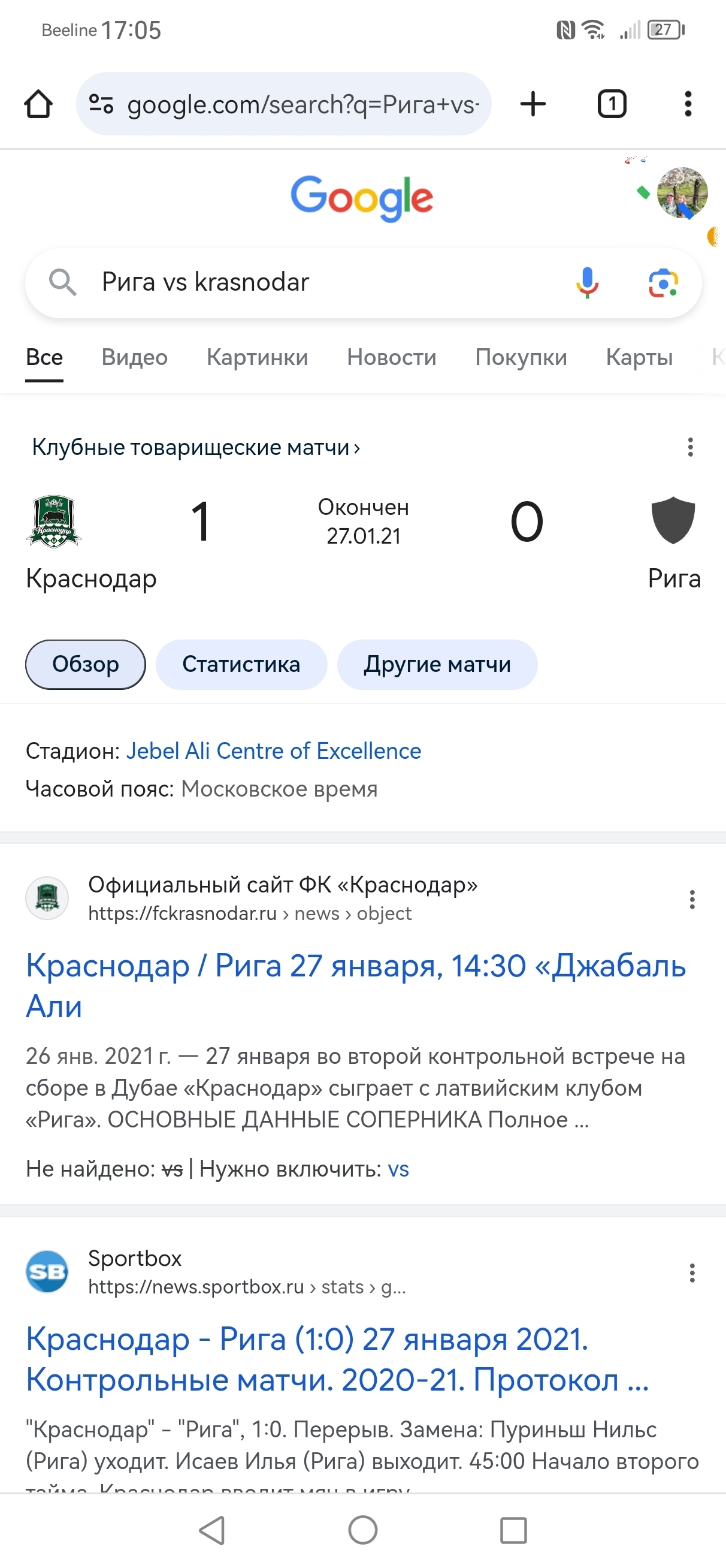Screen dimensions: 726x1568
Task: Edit the search query Рига vs krasnodar
Action: (304, 282)
